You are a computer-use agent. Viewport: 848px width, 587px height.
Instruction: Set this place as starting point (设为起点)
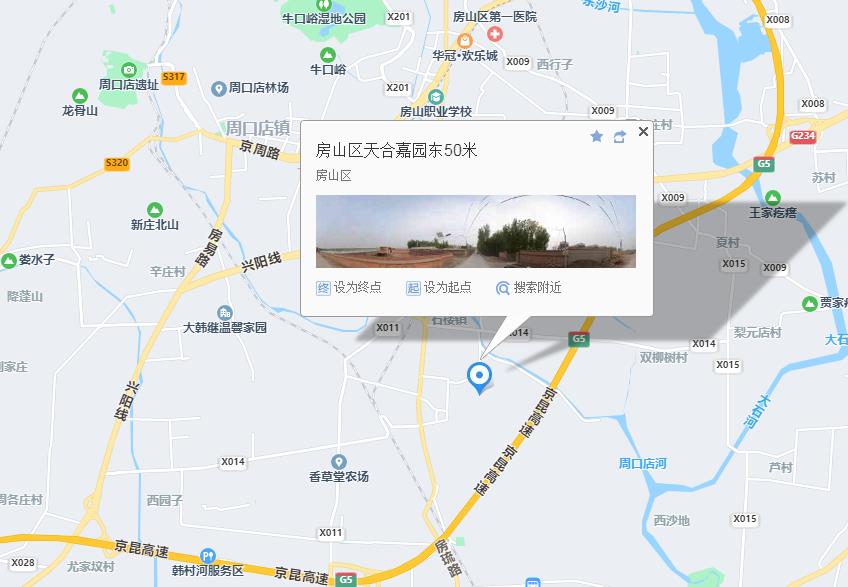pyautogui.click(x=438, y=288)
